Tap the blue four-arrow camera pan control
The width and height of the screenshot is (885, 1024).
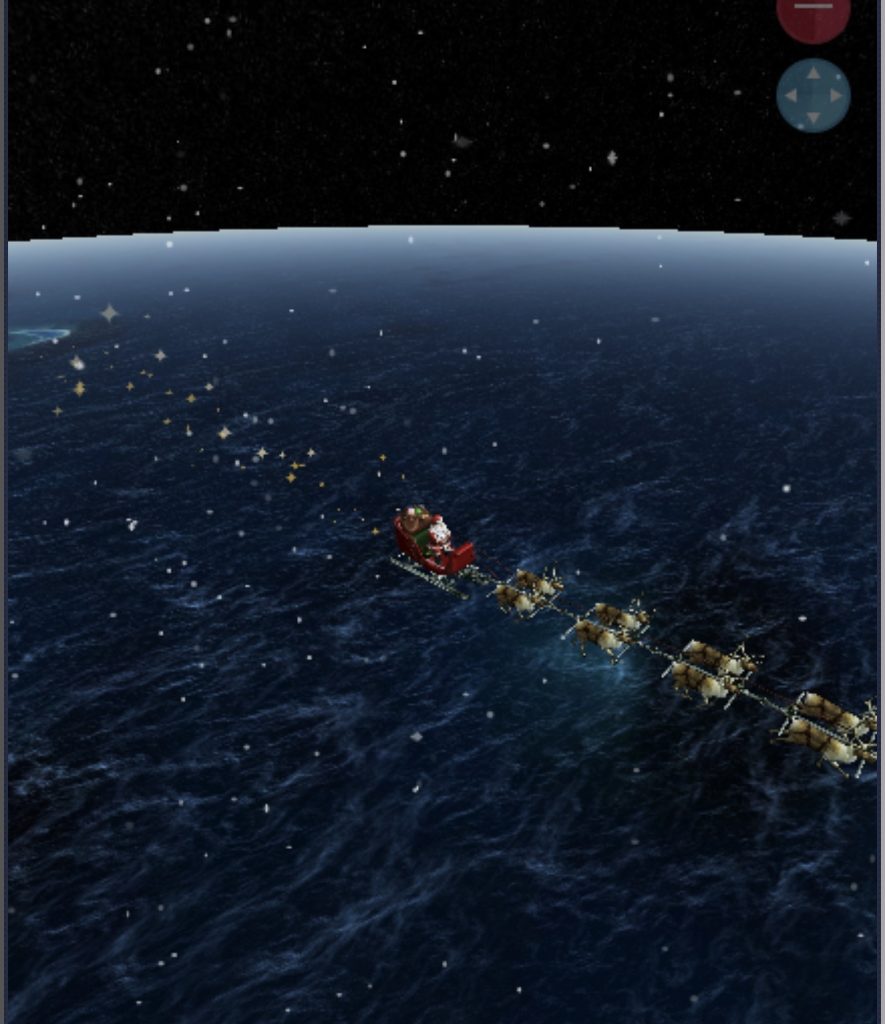pos(813,96)
